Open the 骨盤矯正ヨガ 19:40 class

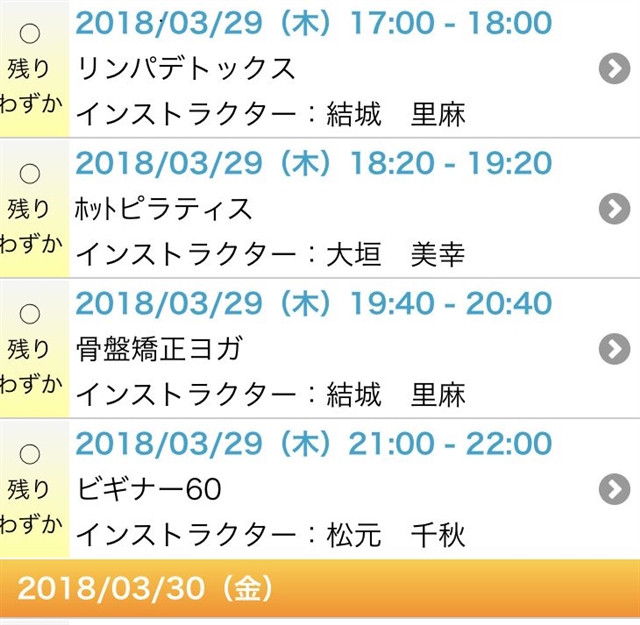(160, 348)
